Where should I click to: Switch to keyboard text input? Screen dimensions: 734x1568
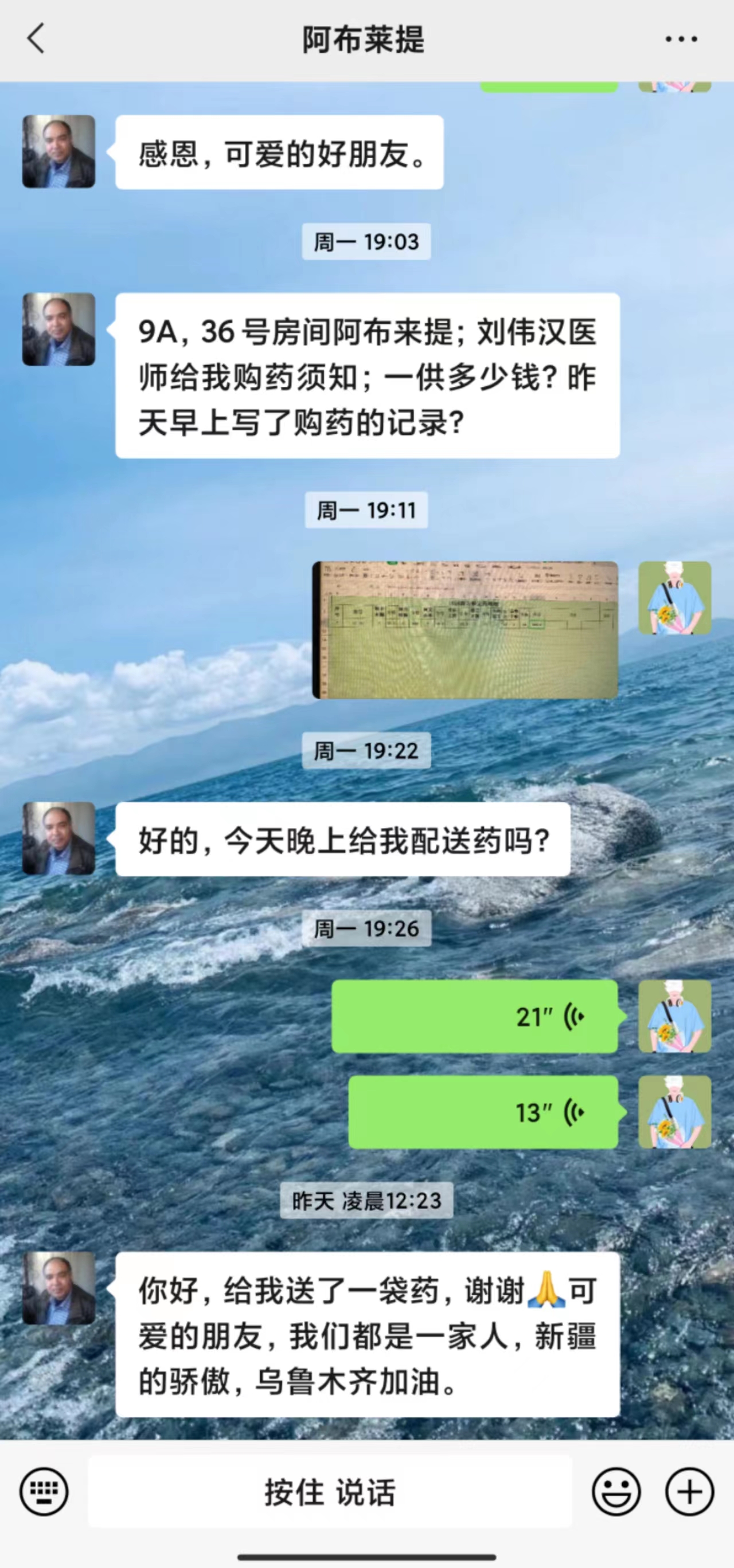(x=44, y=1491)
